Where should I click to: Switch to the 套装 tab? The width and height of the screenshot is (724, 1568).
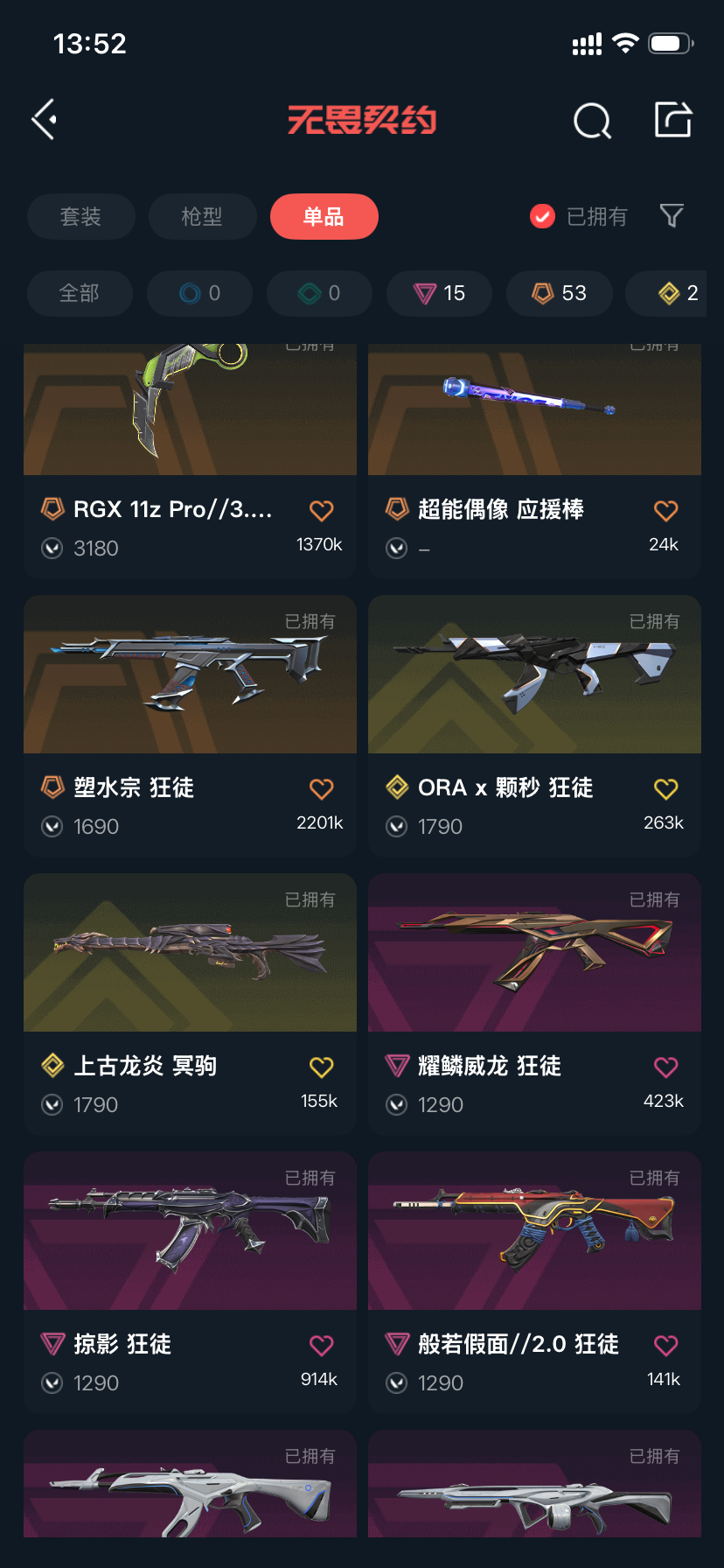(80, 216)
